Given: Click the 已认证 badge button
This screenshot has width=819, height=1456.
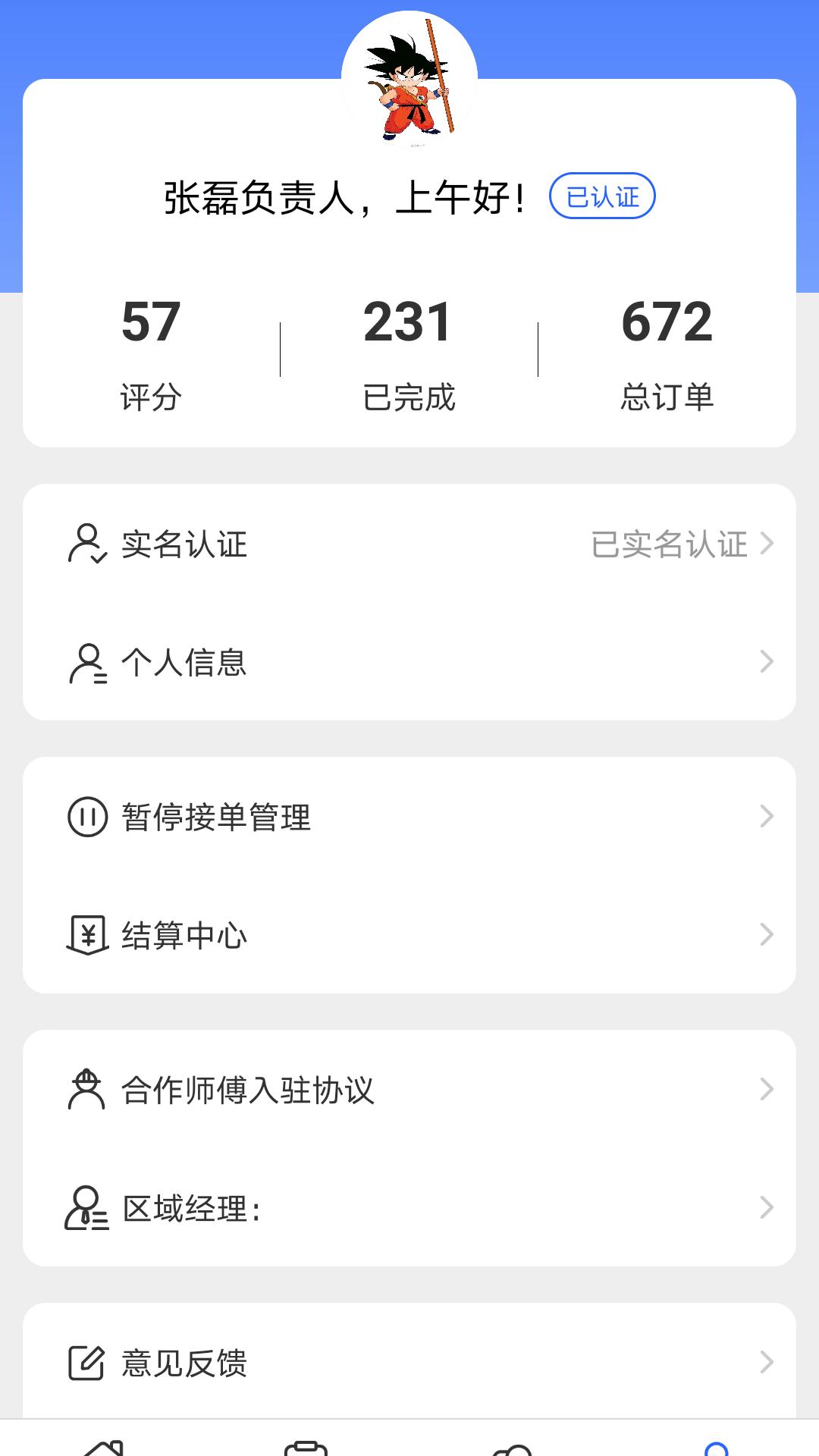Looking at the screenshot, I should coord(603,196).
